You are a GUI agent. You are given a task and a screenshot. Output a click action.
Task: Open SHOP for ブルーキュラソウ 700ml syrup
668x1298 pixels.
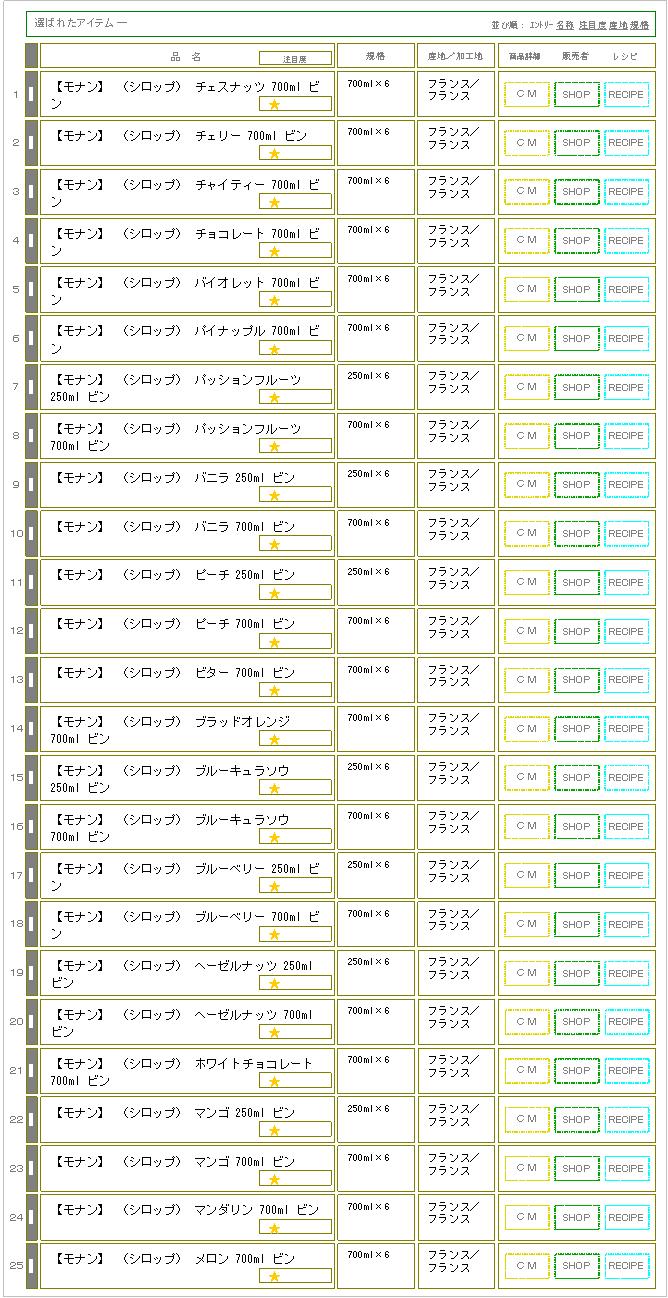click(x=576, y=827)
